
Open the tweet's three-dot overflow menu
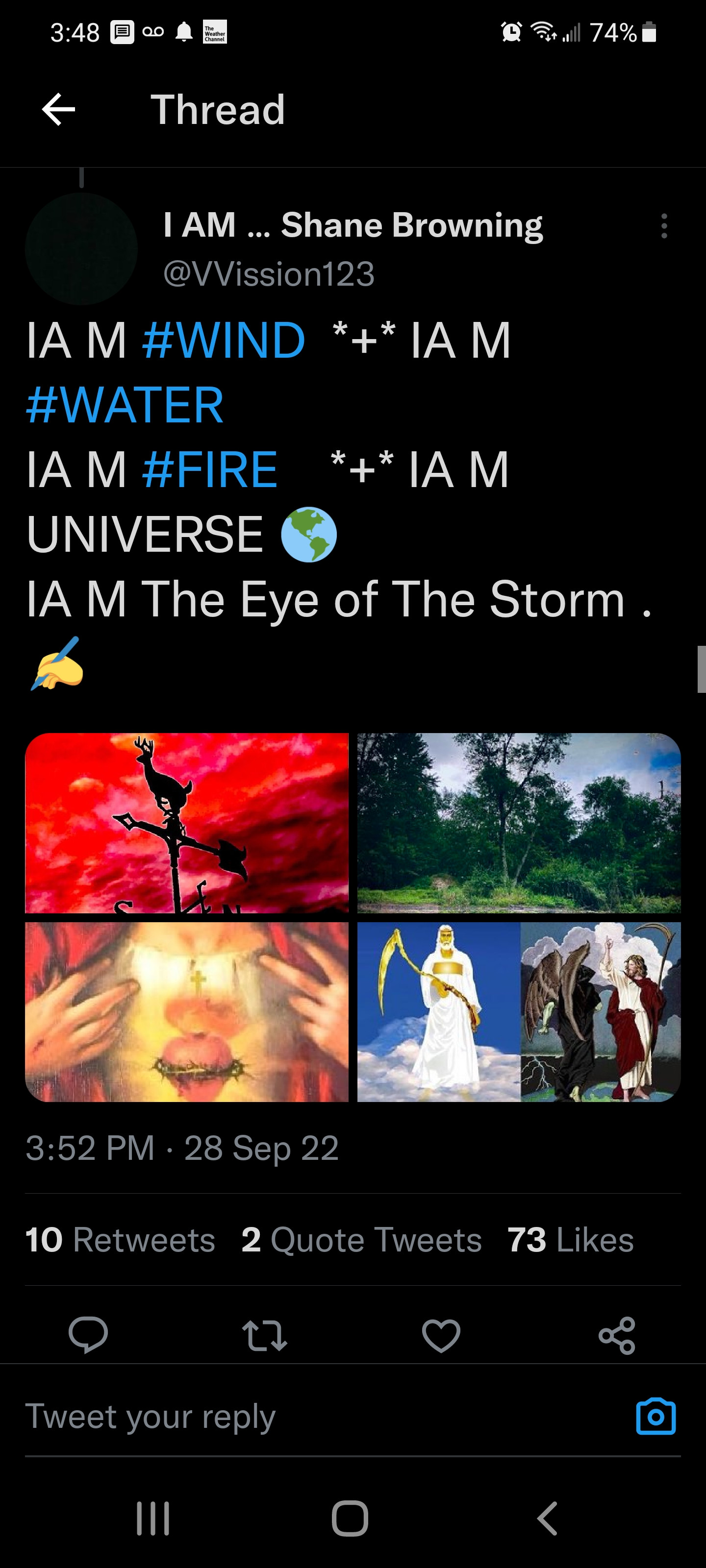(x=664, y=226)
